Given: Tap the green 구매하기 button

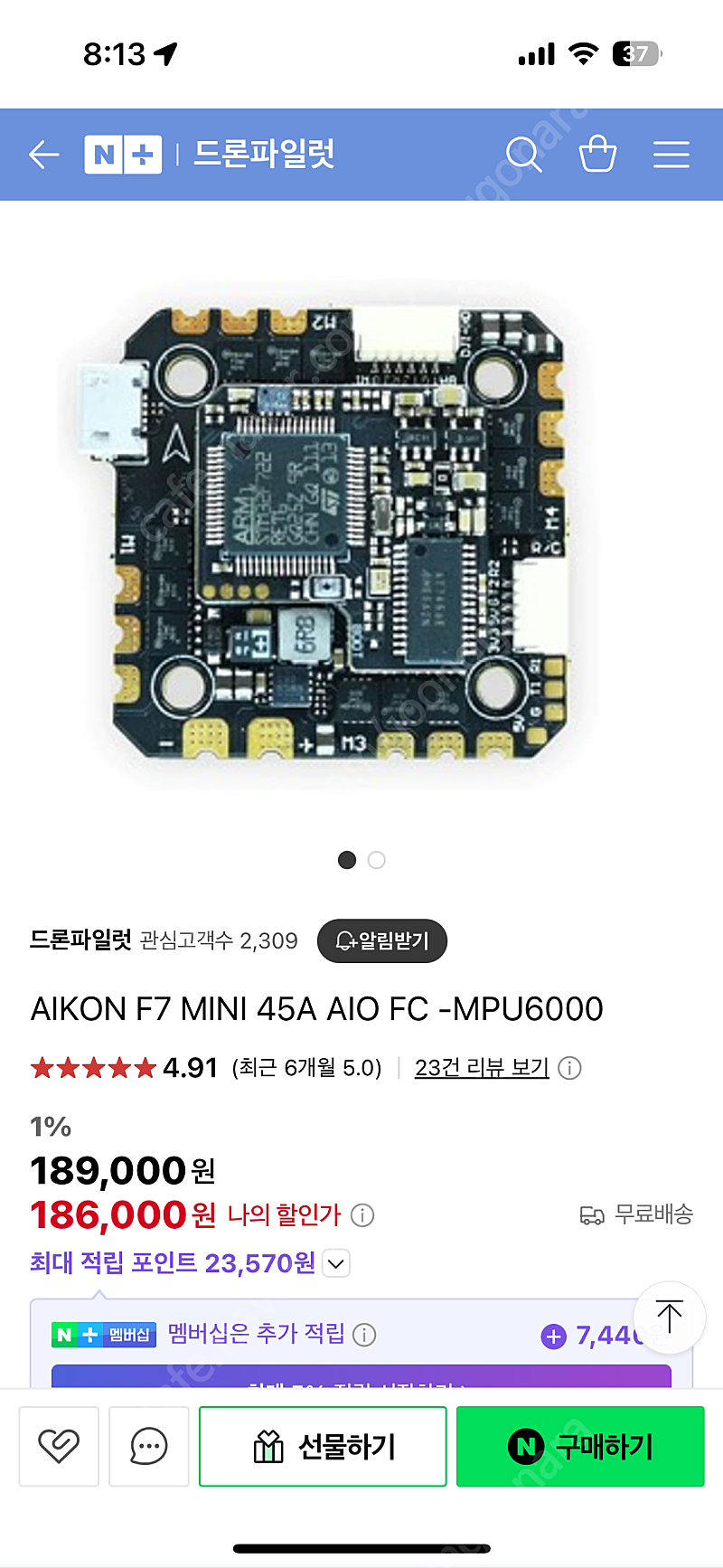Looking at the screenshot, I should coord(580,1446).
